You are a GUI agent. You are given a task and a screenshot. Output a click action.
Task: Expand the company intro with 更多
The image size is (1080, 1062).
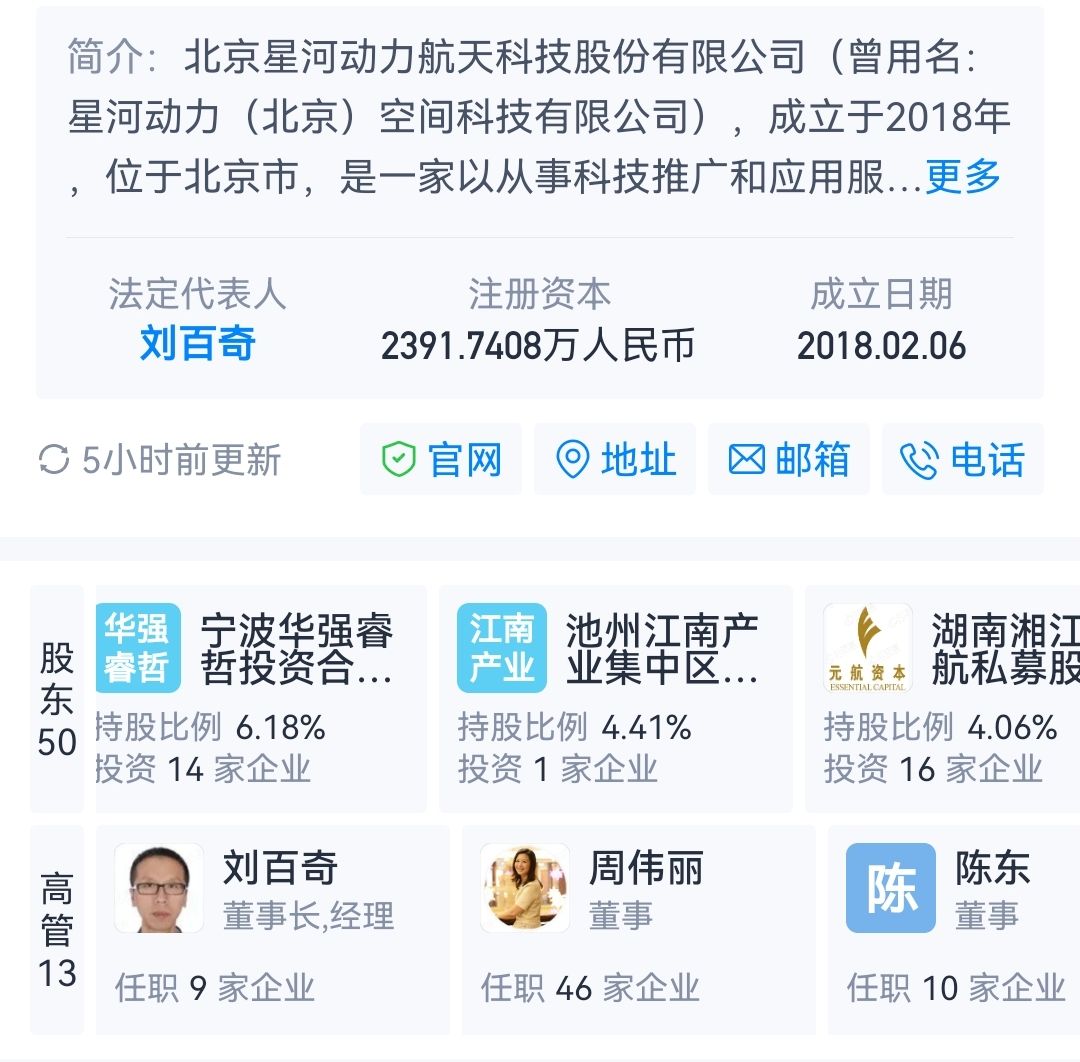[x=963, y=177]
